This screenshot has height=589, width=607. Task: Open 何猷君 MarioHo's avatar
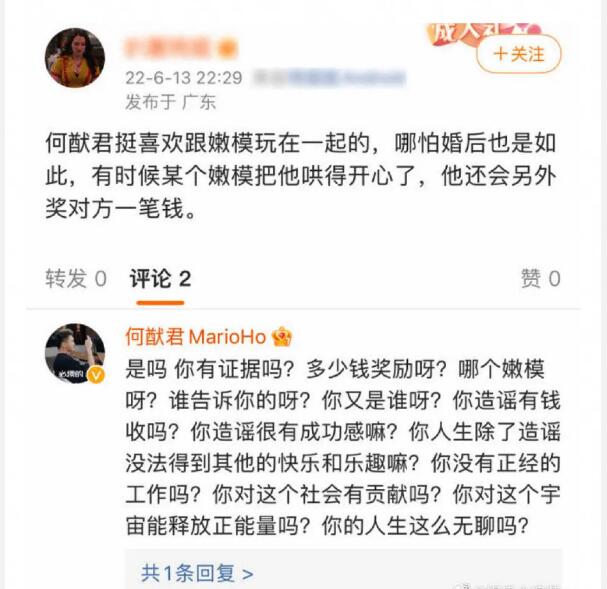coord(75,354)
